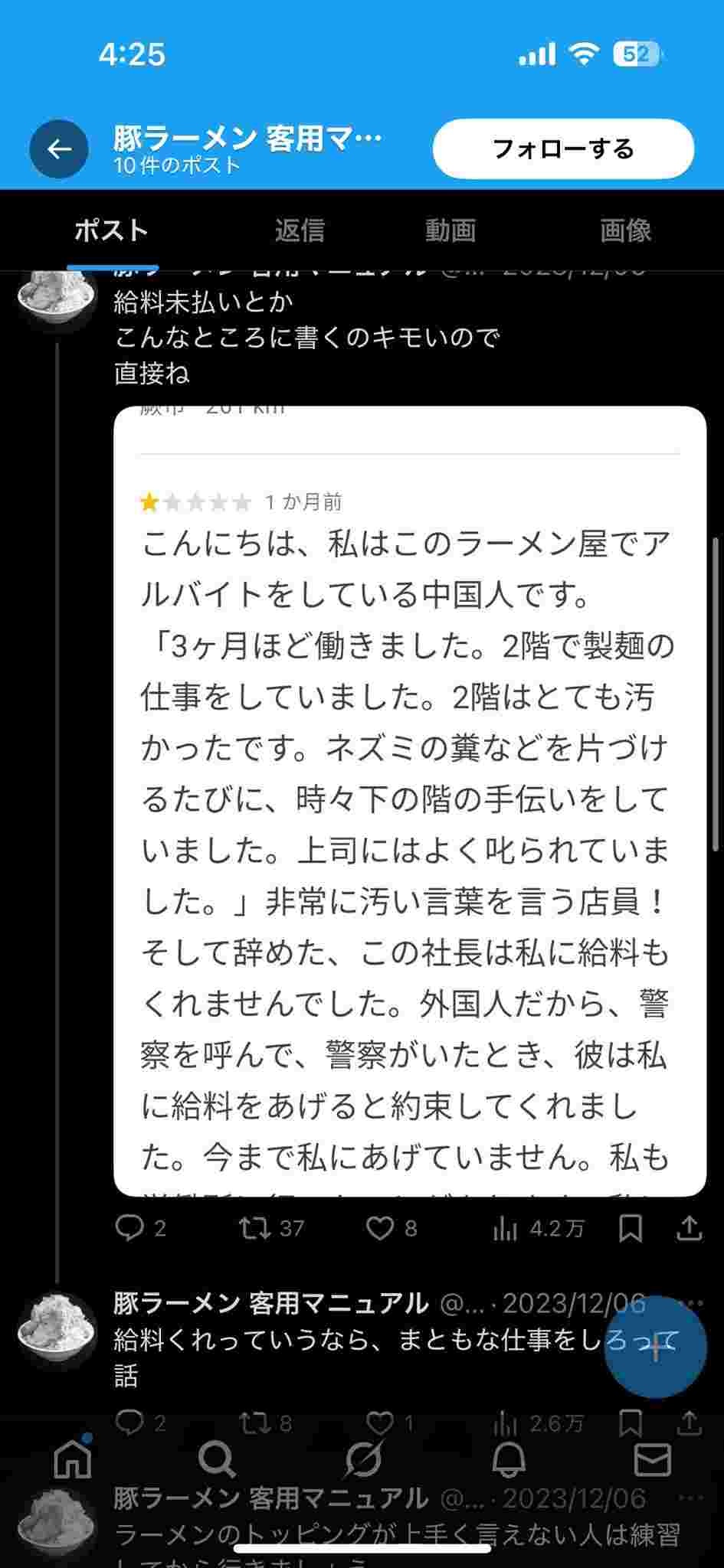The image size is (724, 1568).
Task: Go back with the arrow button
Action: (59, 149)
